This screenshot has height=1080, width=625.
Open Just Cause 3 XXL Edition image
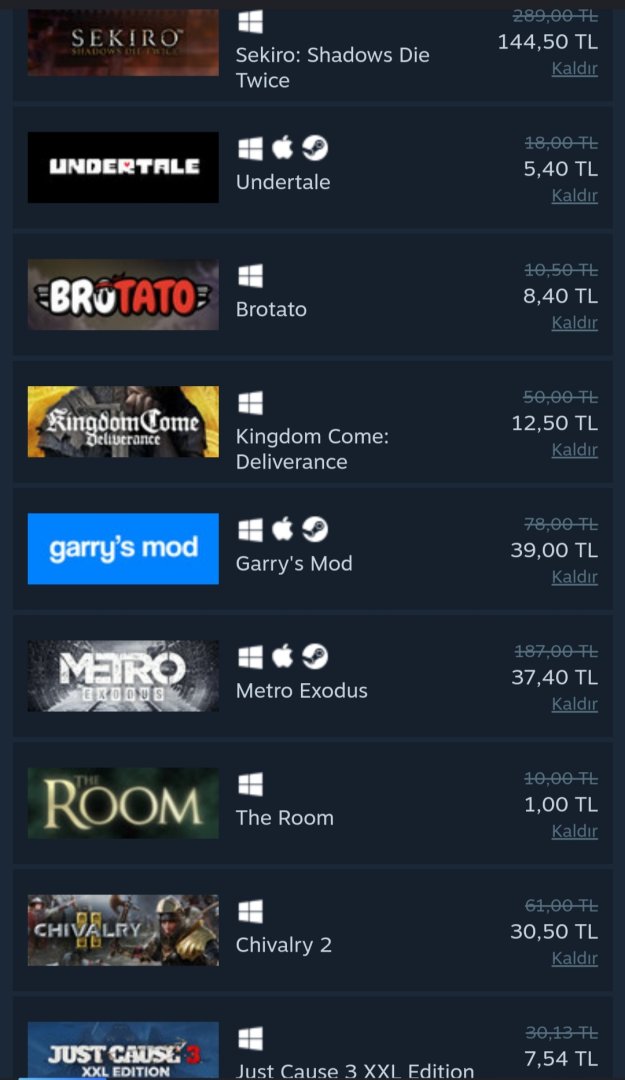pyautogui.click(x=123, y=1050)
